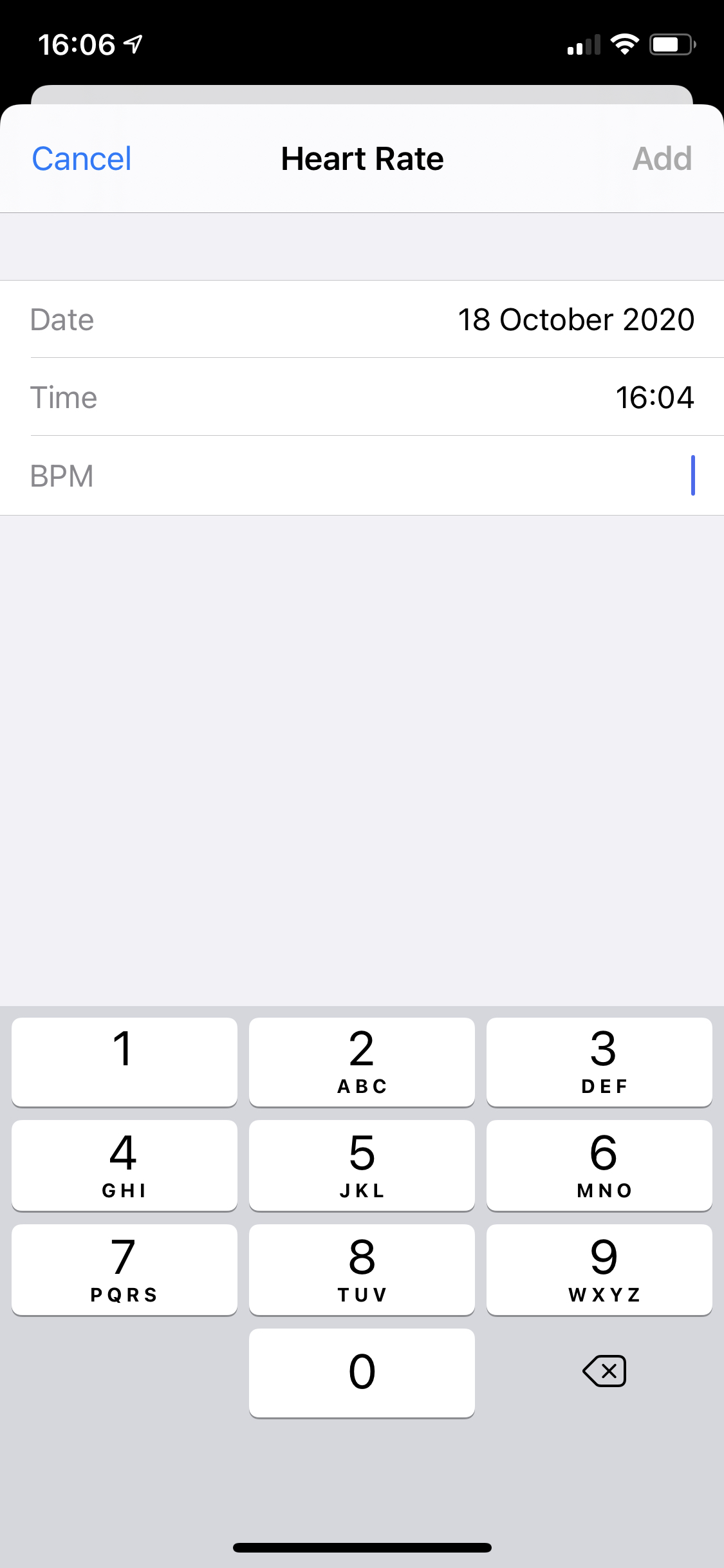724x1568 pixels.
Task: Tap the Heart Rate title
Action: tap(362, 158)
